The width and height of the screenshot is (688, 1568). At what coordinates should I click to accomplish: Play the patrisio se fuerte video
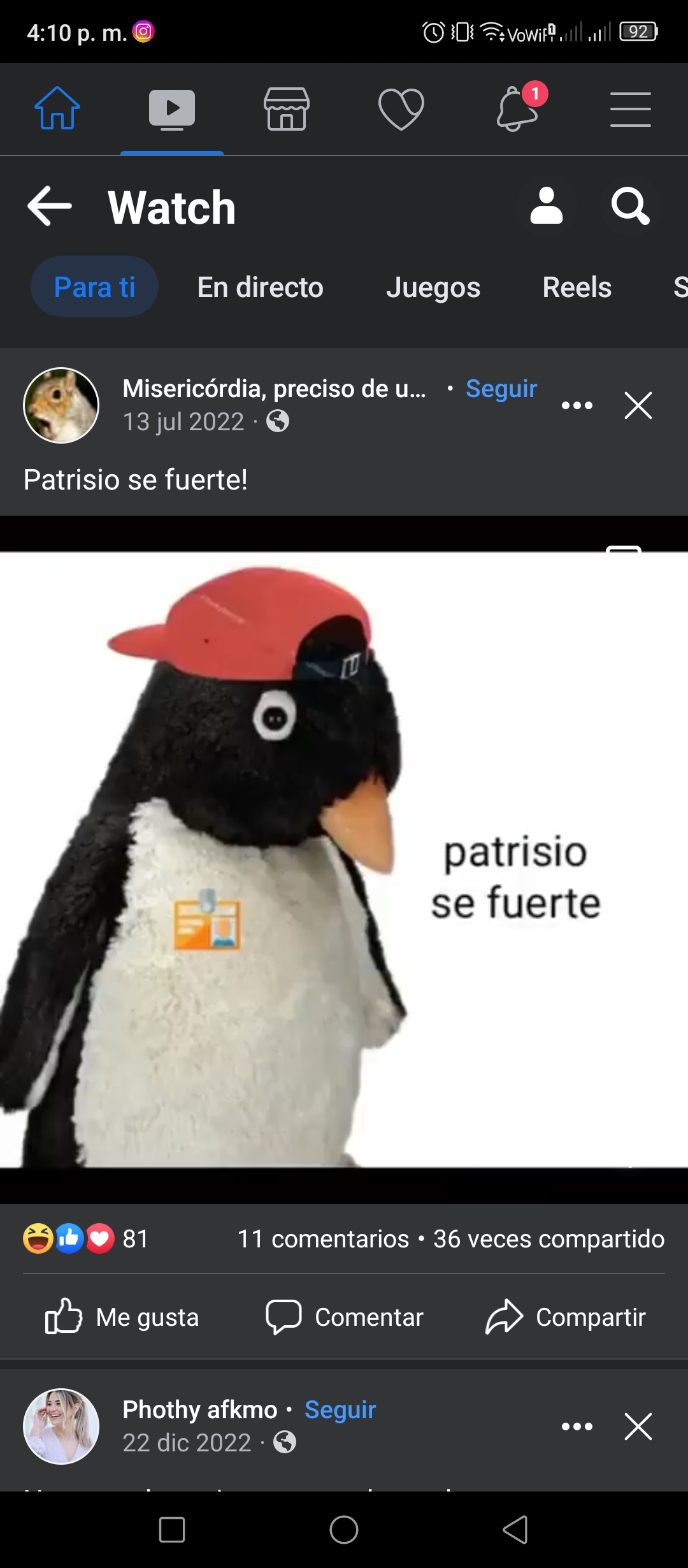344,859
